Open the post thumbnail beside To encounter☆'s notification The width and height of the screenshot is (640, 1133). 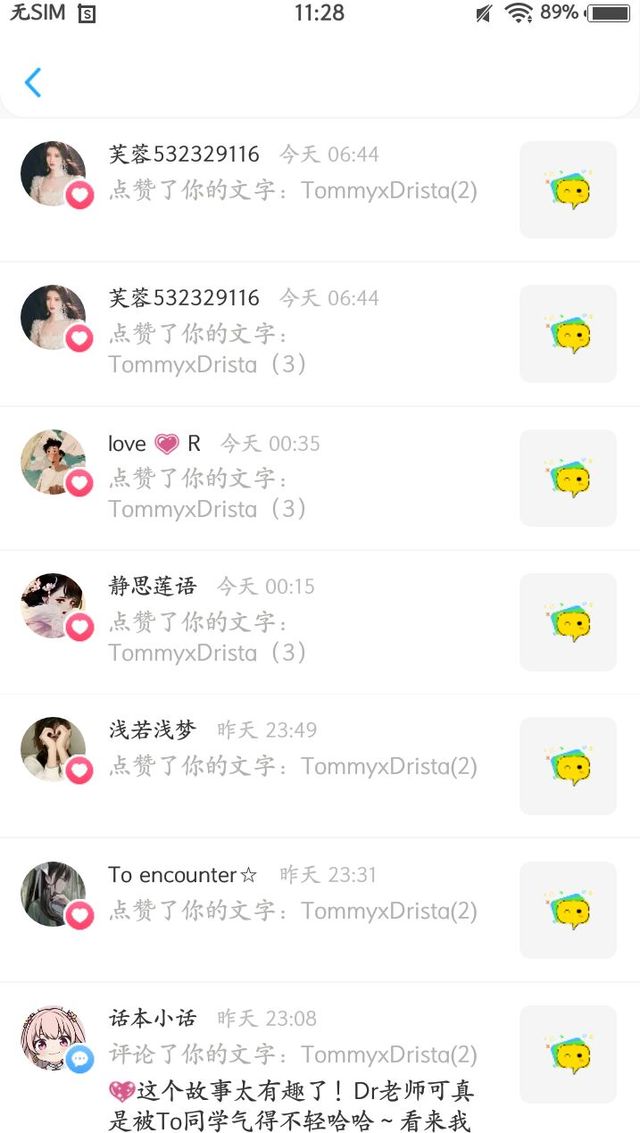[568, 910]
